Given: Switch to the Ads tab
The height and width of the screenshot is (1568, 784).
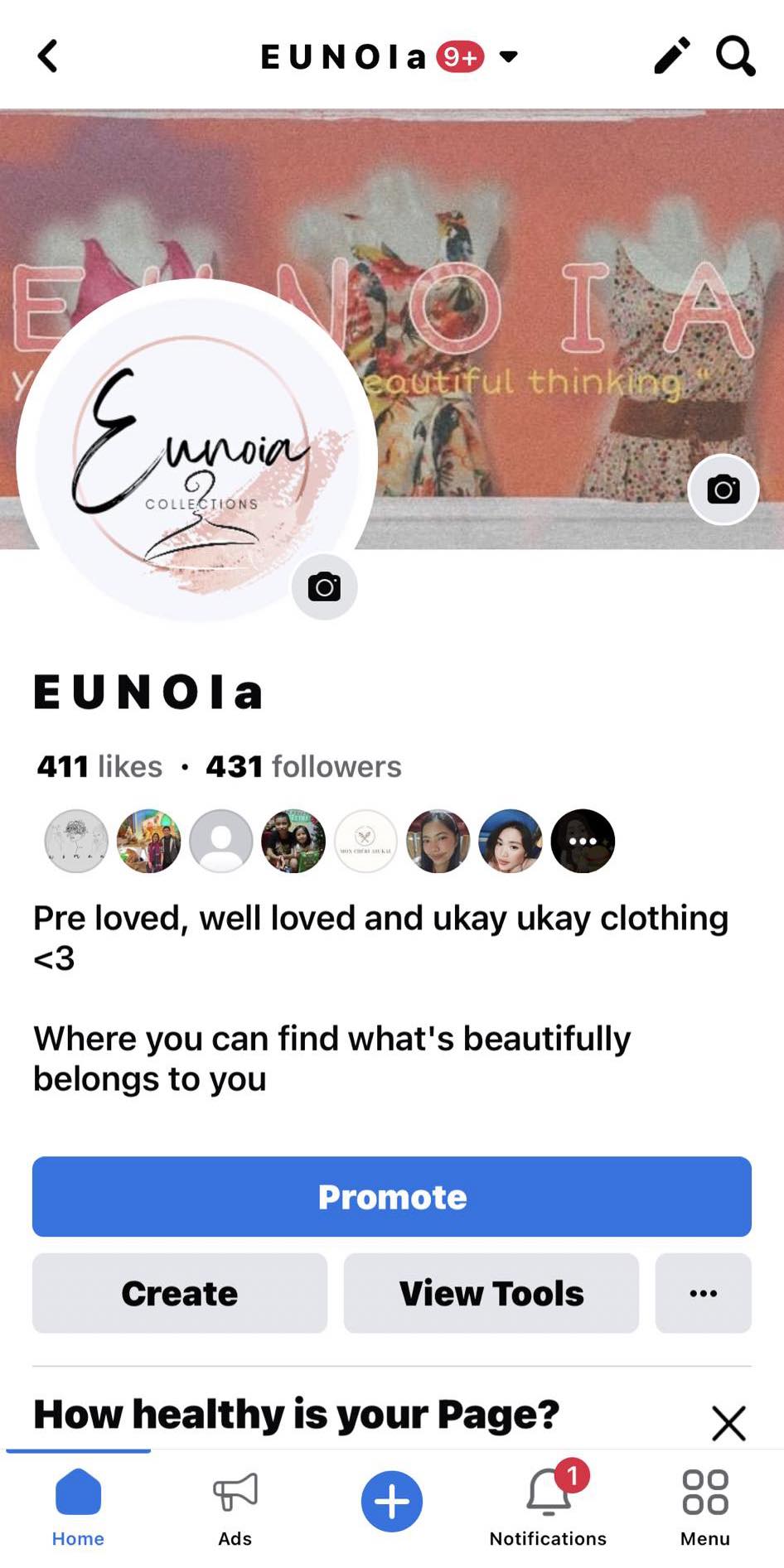Looking at the screenshot, I should [235, 1508].
